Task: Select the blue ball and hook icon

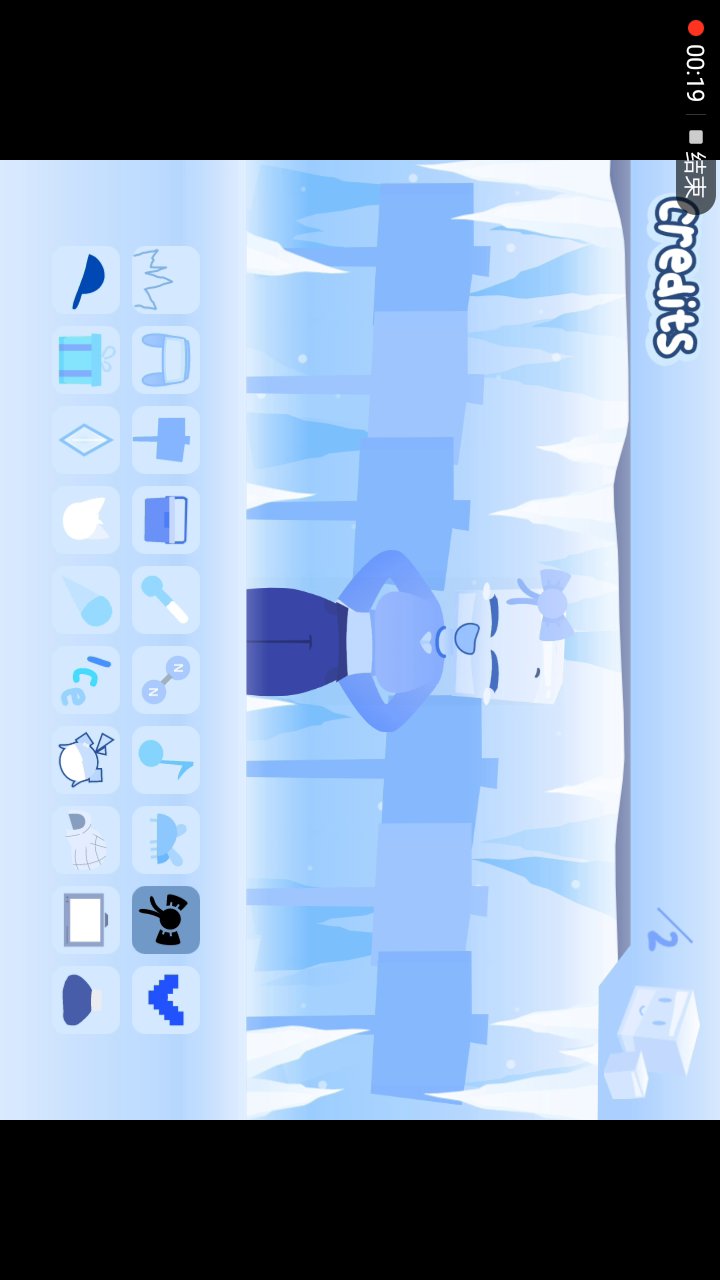Action: (x=166, y=760)
